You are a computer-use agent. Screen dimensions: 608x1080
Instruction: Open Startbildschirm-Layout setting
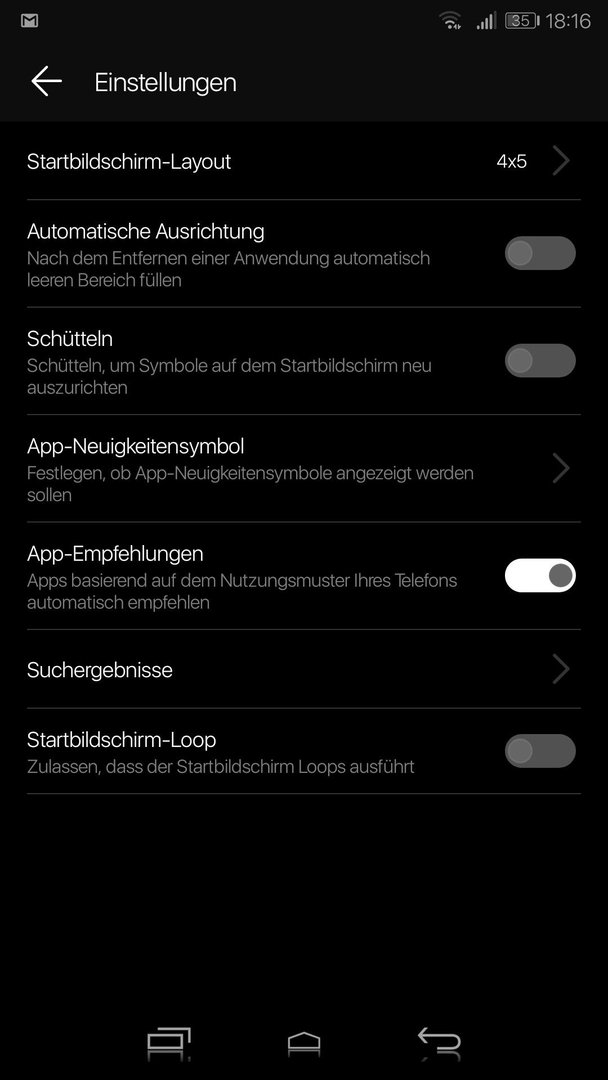click(x=304, y=162)
